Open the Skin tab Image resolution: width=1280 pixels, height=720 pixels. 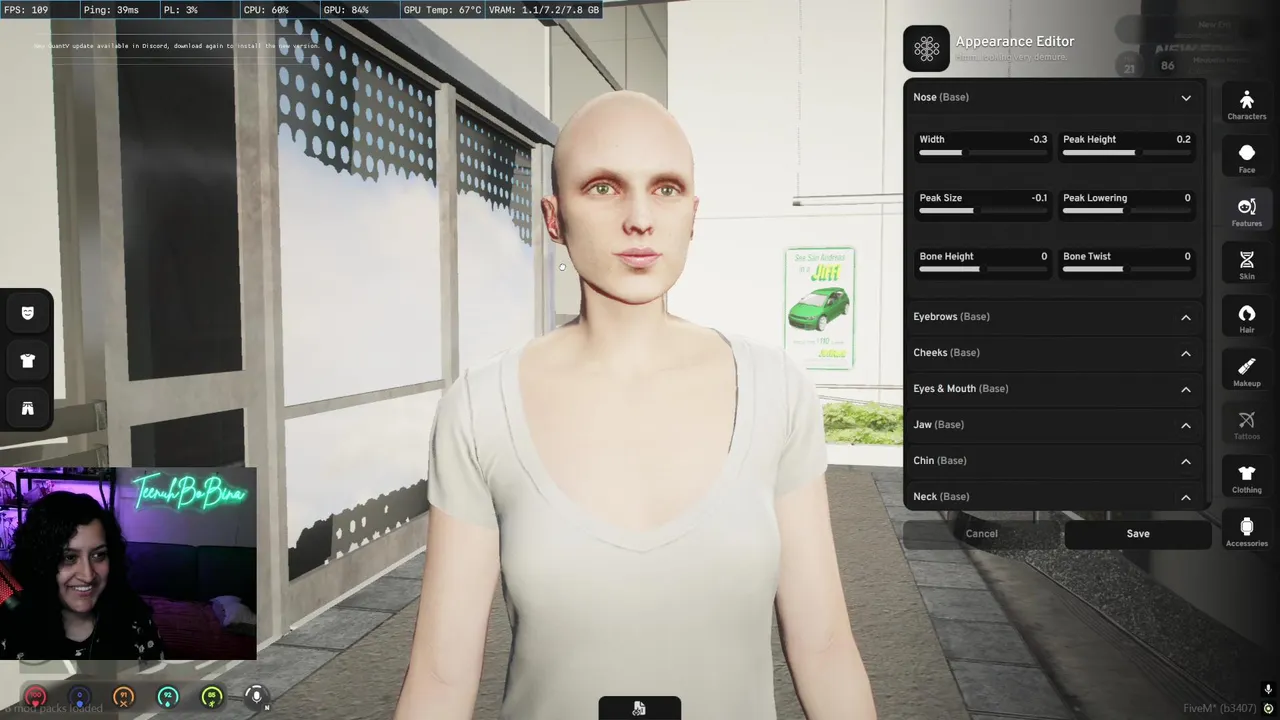pos(1246,264)
